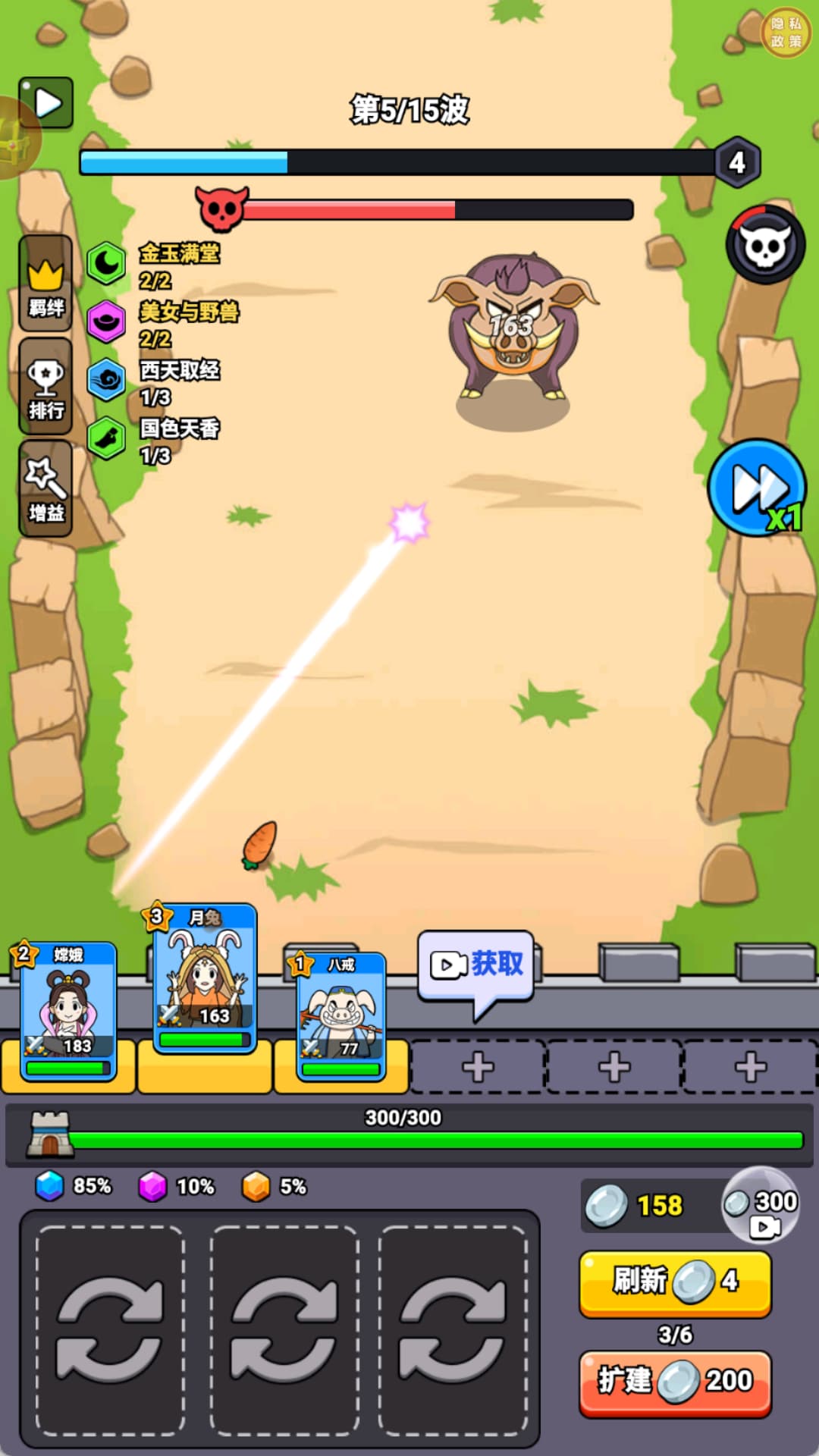Image resolution: width=819 pixels, height=1456 pixels.
Task: Open the 排行 ranking panel
Action: point(45,386)
